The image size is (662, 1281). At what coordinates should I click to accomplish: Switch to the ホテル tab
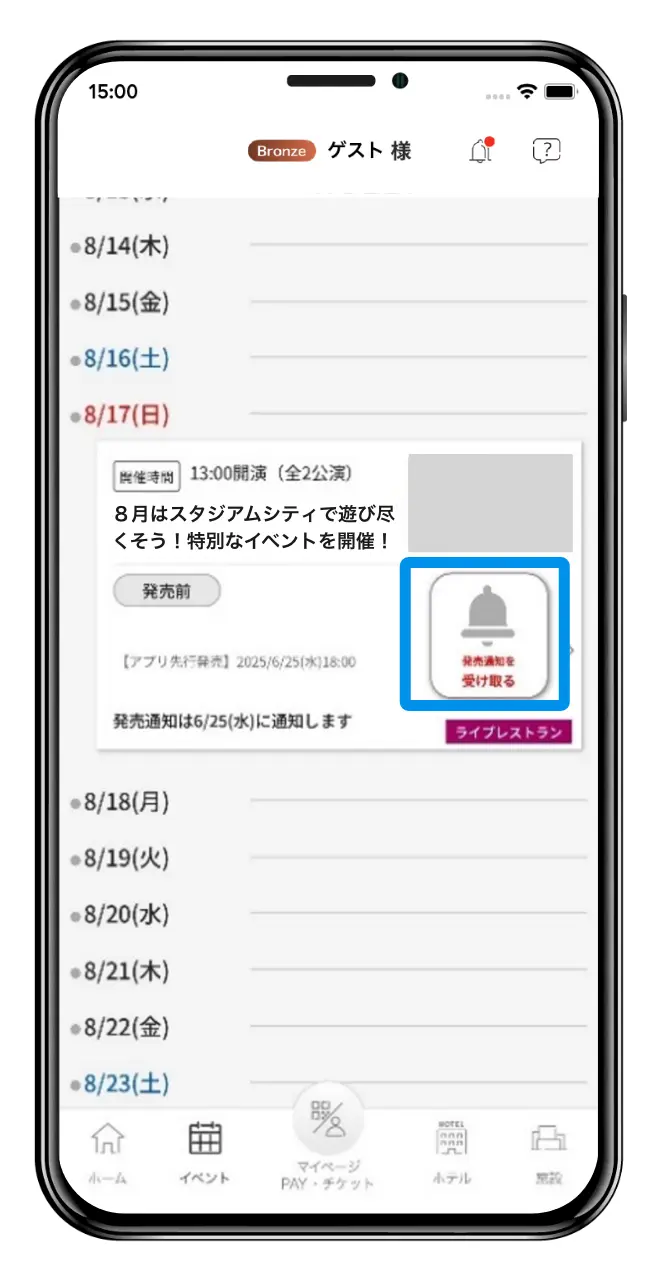click(x=452, y=1152)
